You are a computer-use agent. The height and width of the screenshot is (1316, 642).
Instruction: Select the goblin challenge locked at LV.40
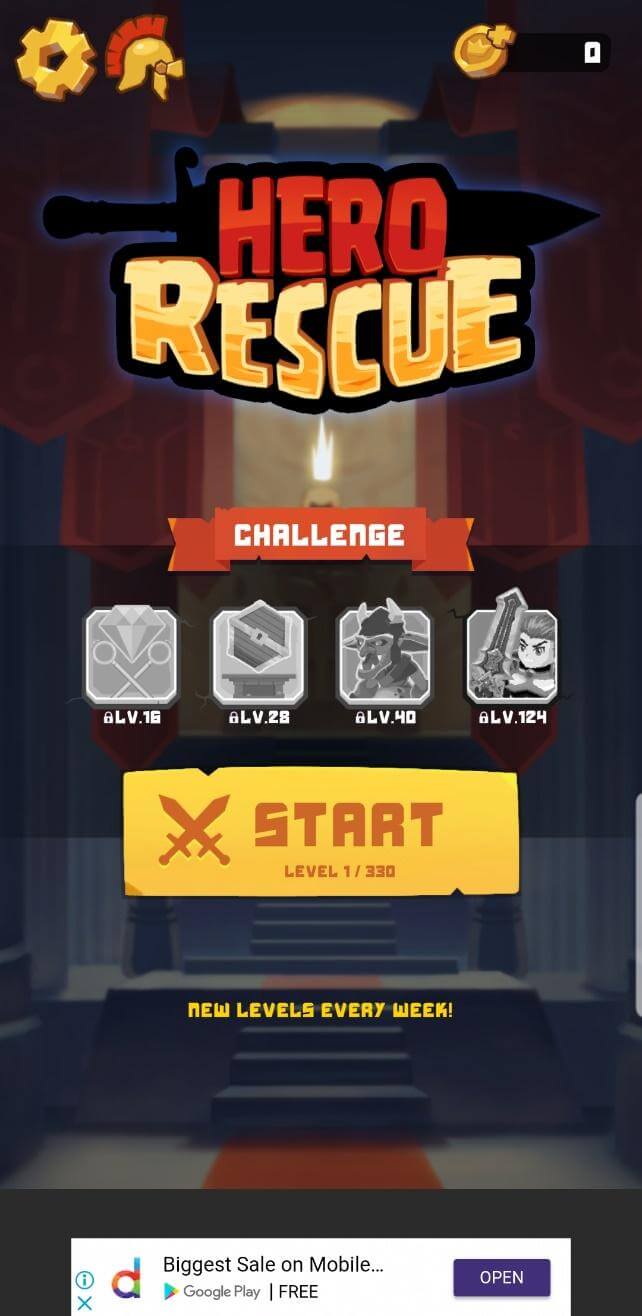coord(385,655)
